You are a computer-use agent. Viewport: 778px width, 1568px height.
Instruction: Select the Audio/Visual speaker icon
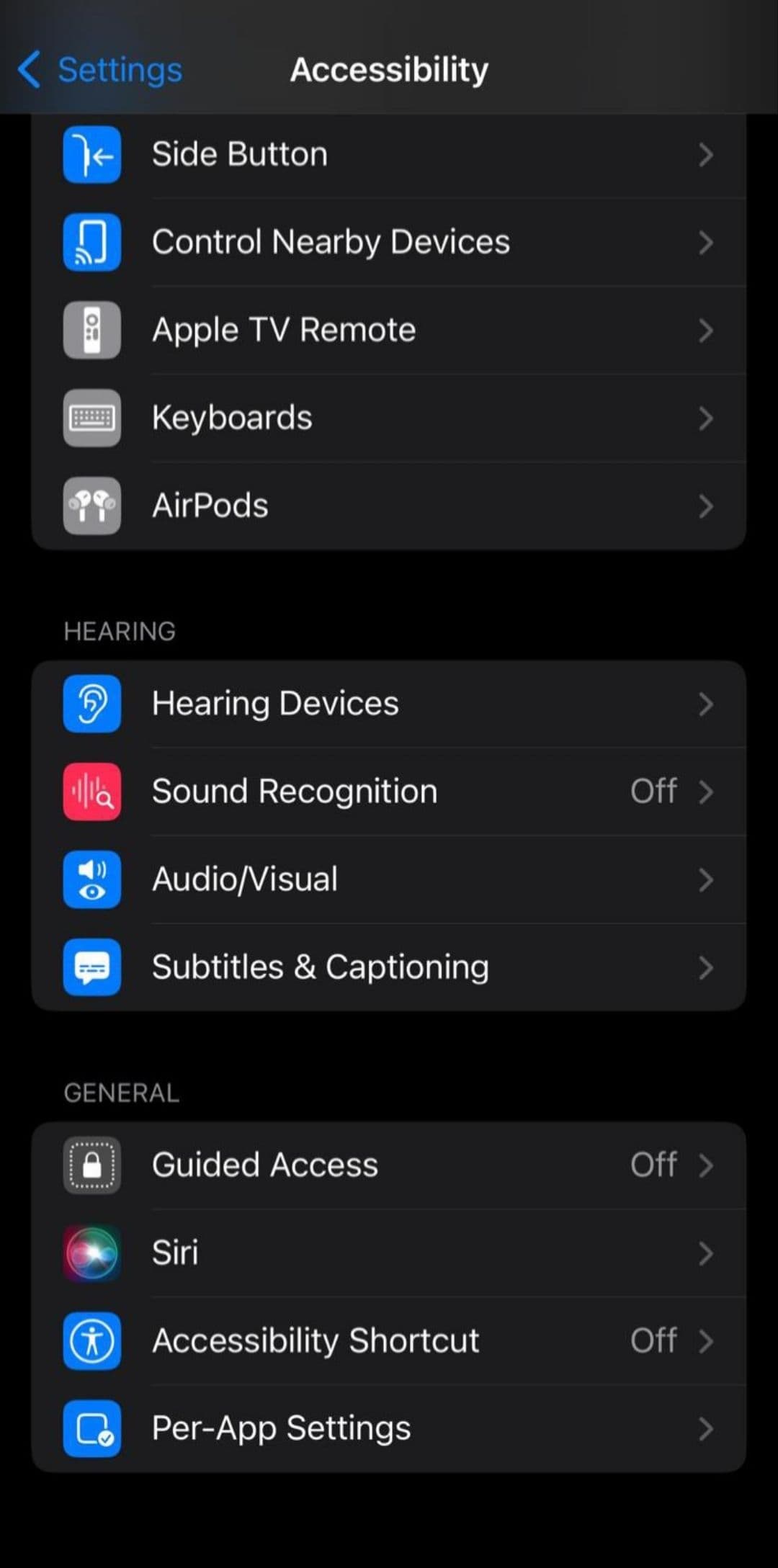pos(91,879)
